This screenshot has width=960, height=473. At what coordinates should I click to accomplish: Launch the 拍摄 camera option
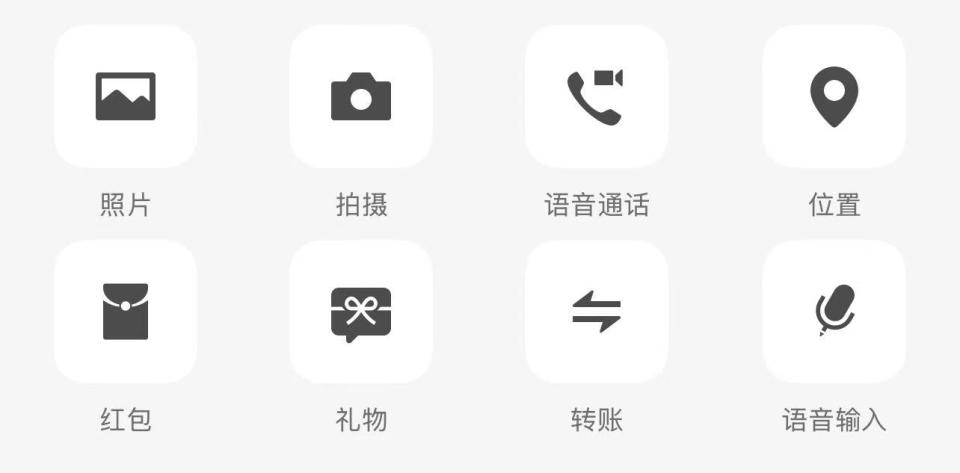tap(361, 97)
